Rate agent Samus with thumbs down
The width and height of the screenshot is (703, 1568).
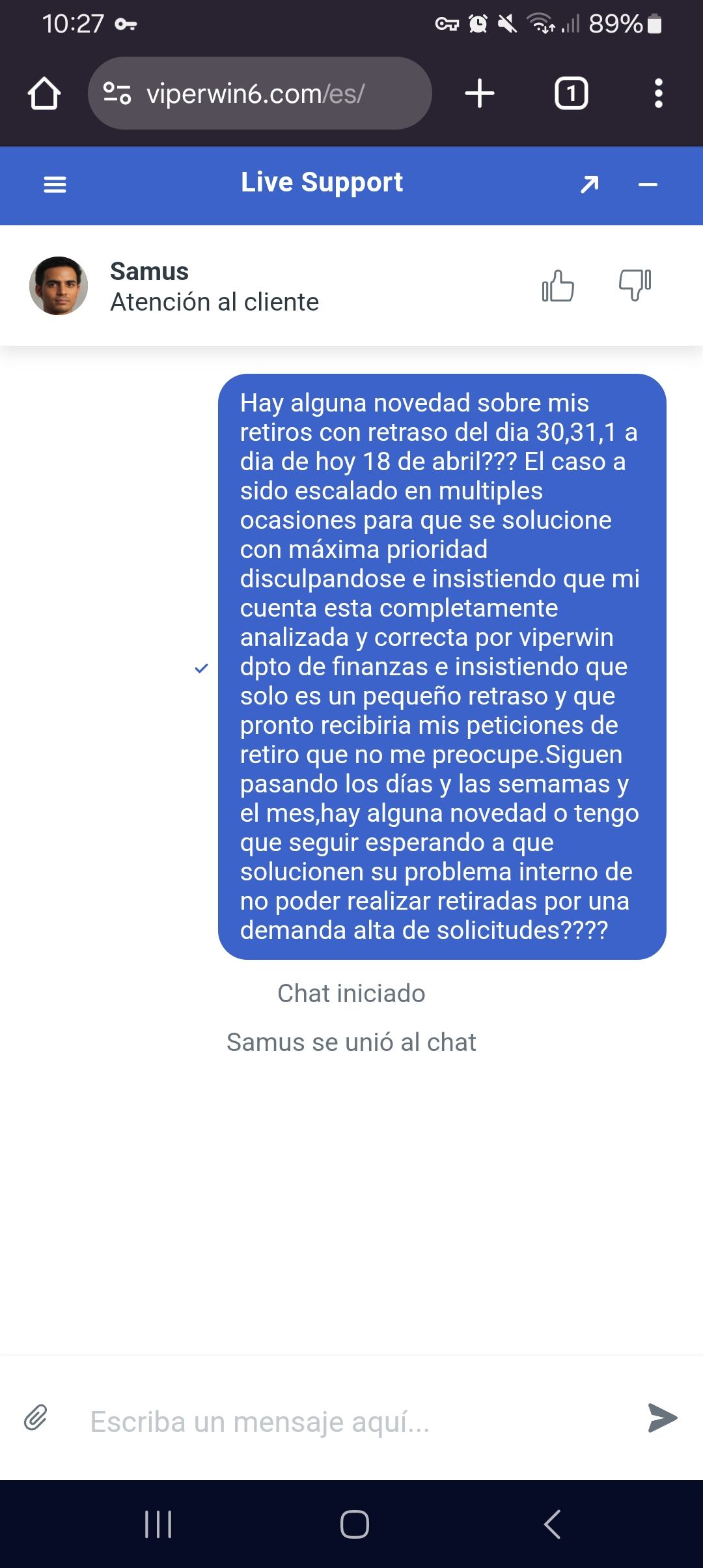[635, 285]
